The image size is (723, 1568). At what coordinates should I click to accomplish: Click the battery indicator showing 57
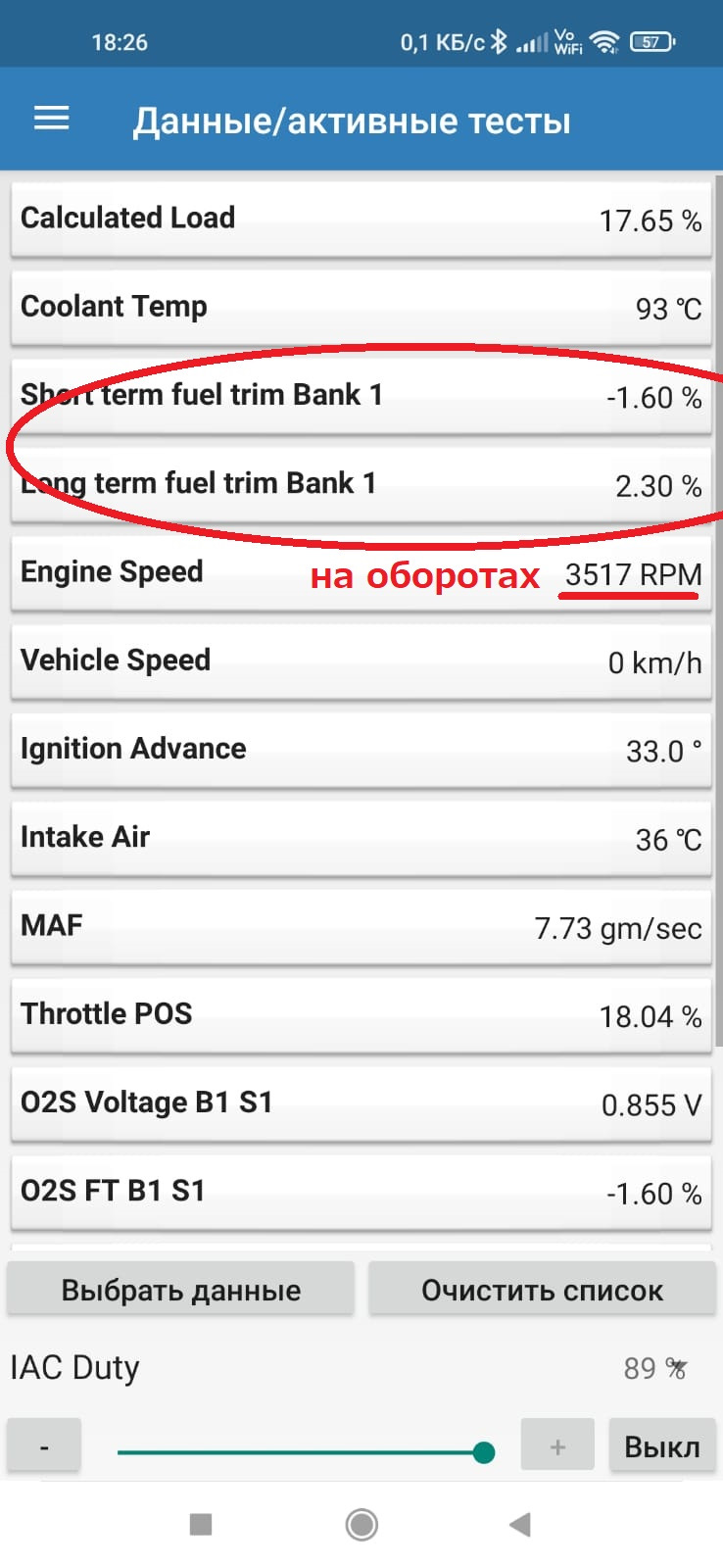[x=651, y=41]
